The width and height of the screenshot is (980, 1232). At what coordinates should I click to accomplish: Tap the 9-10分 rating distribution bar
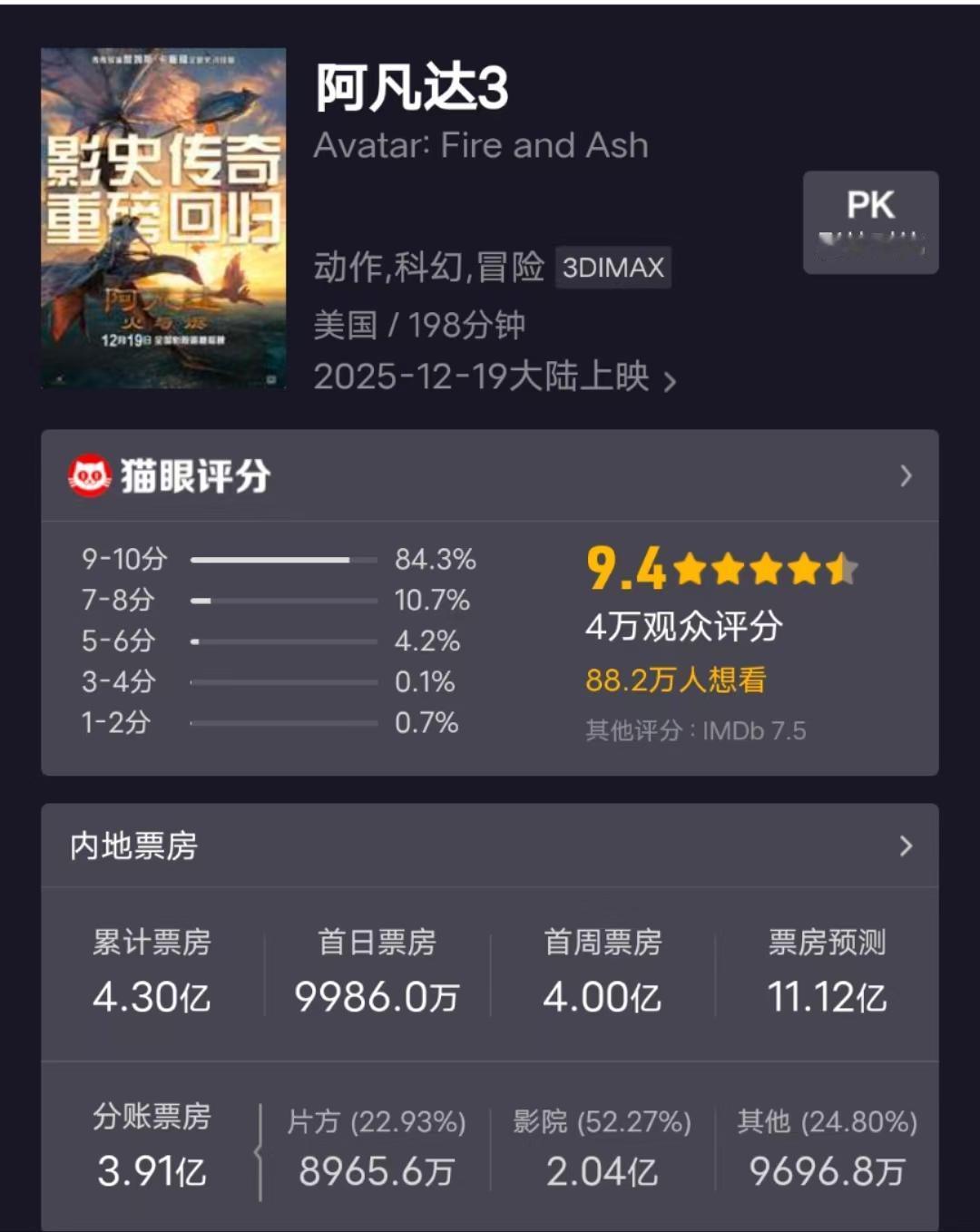point(281,560)
